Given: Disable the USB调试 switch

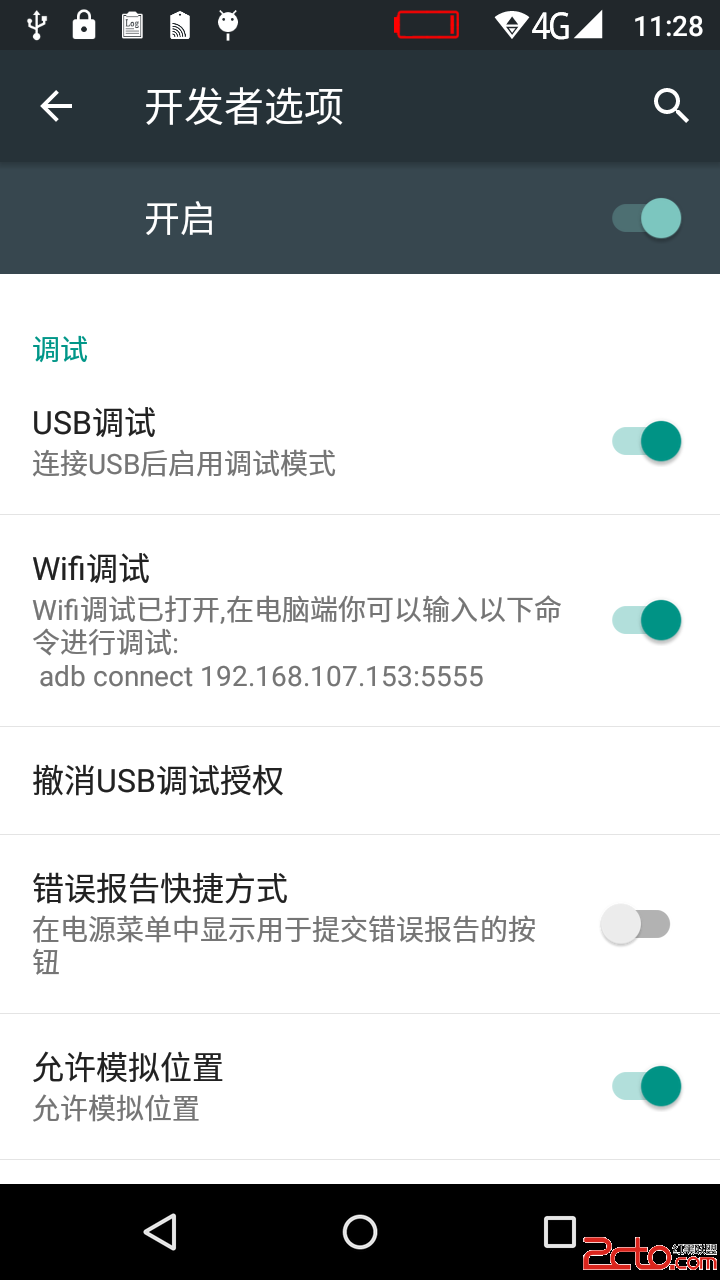Looking at the screenshot, I should (648, 441).
